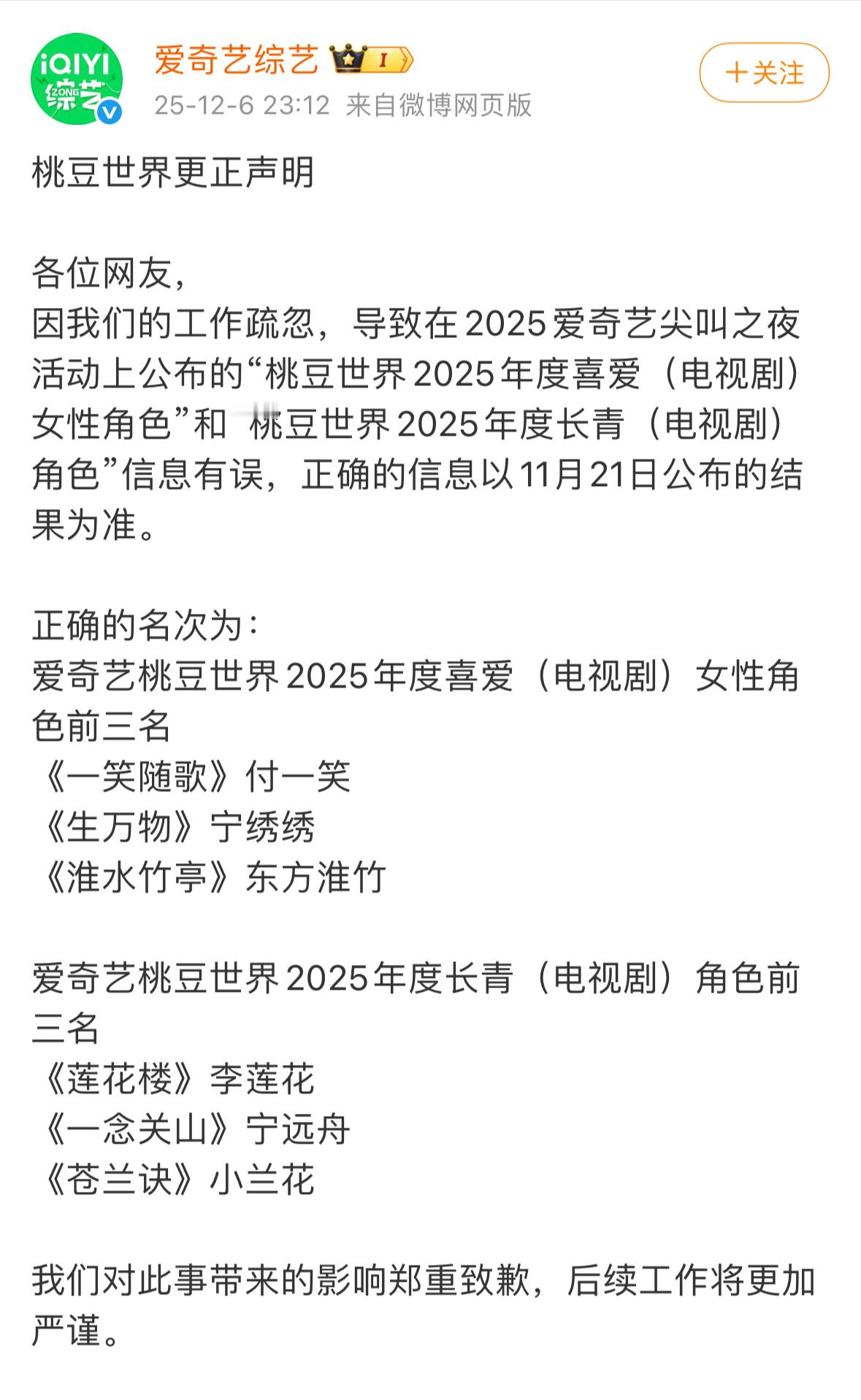Click the green iQIYI logo text on avatar
Screen dimensions: 861x1400
73,66
